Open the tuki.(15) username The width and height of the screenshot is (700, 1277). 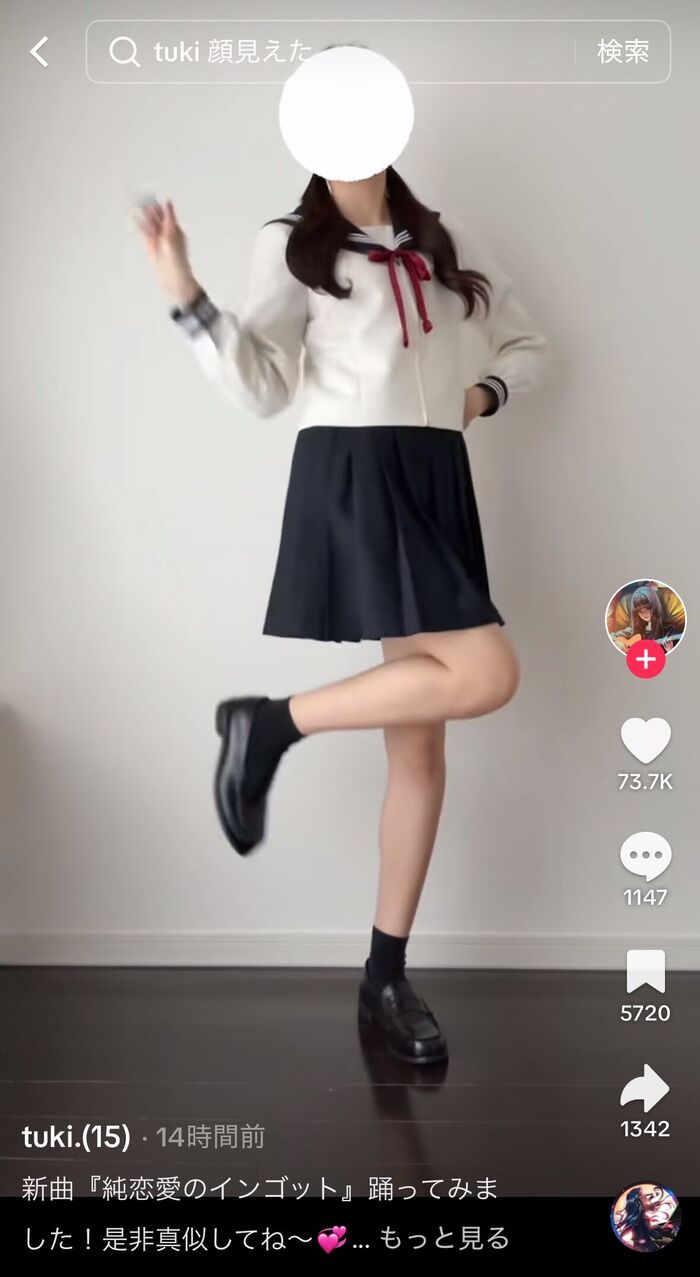click(x=77, y=1136)
